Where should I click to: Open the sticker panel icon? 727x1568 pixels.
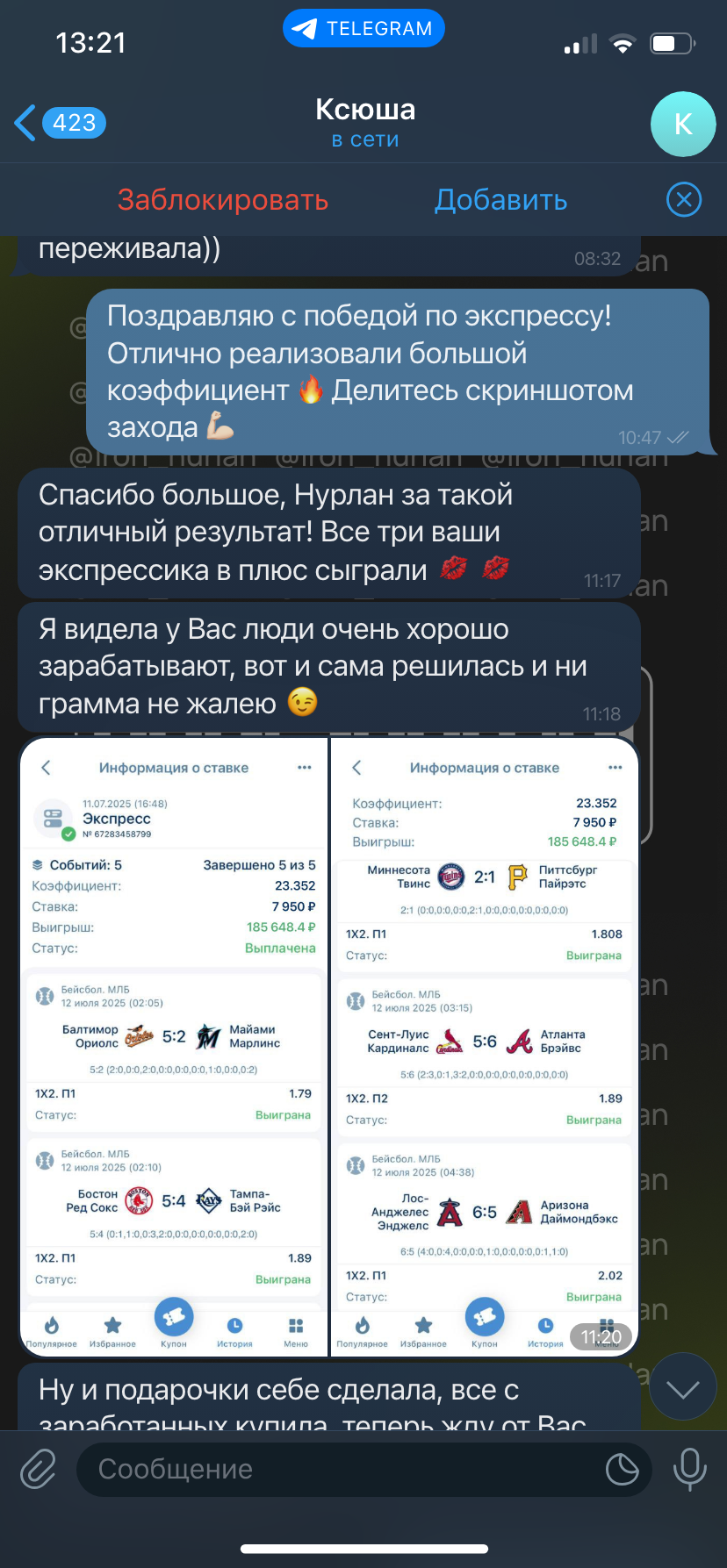[622, 1469]
